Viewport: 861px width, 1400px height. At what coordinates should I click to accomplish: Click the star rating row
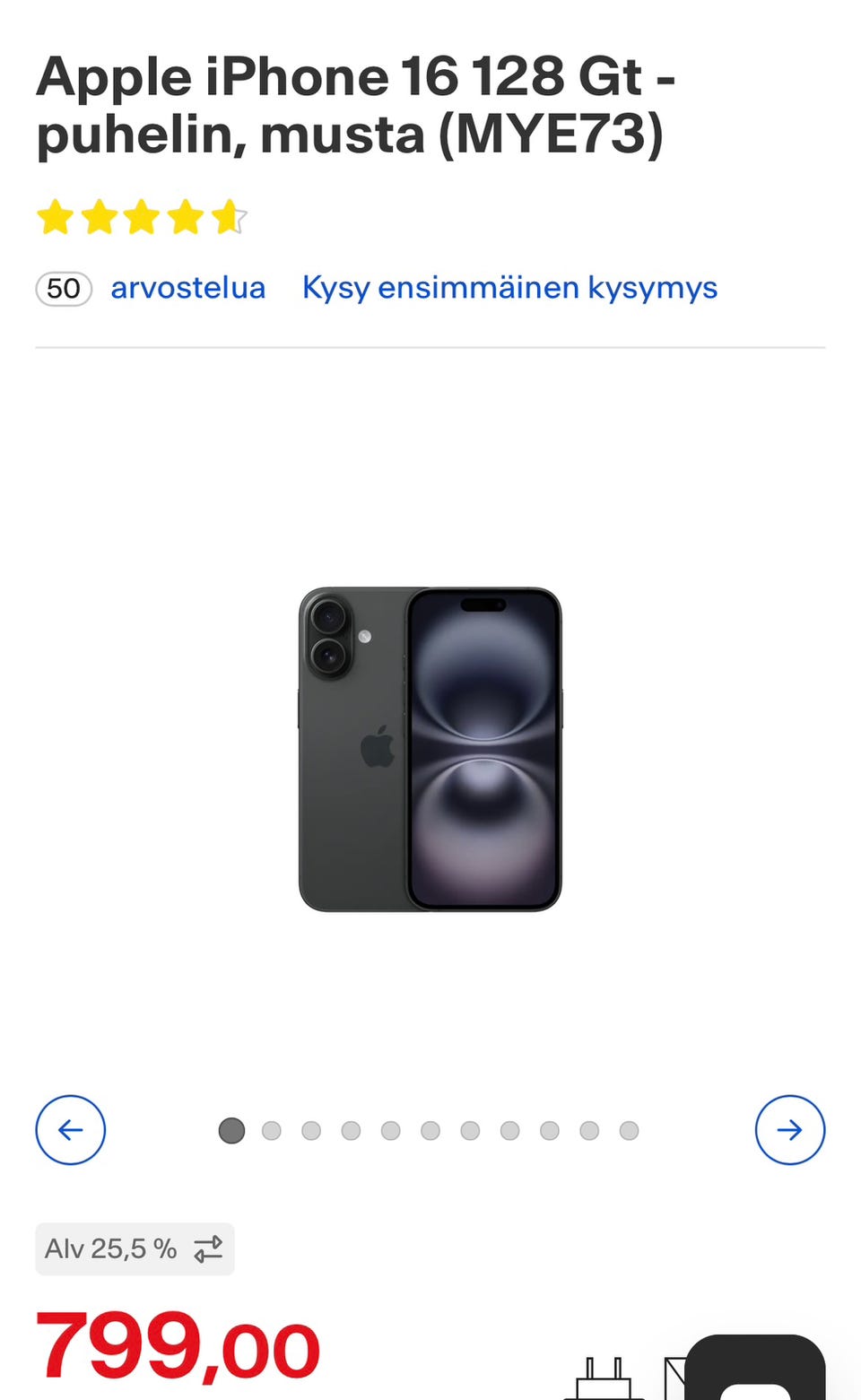click(x=142, y=217)
